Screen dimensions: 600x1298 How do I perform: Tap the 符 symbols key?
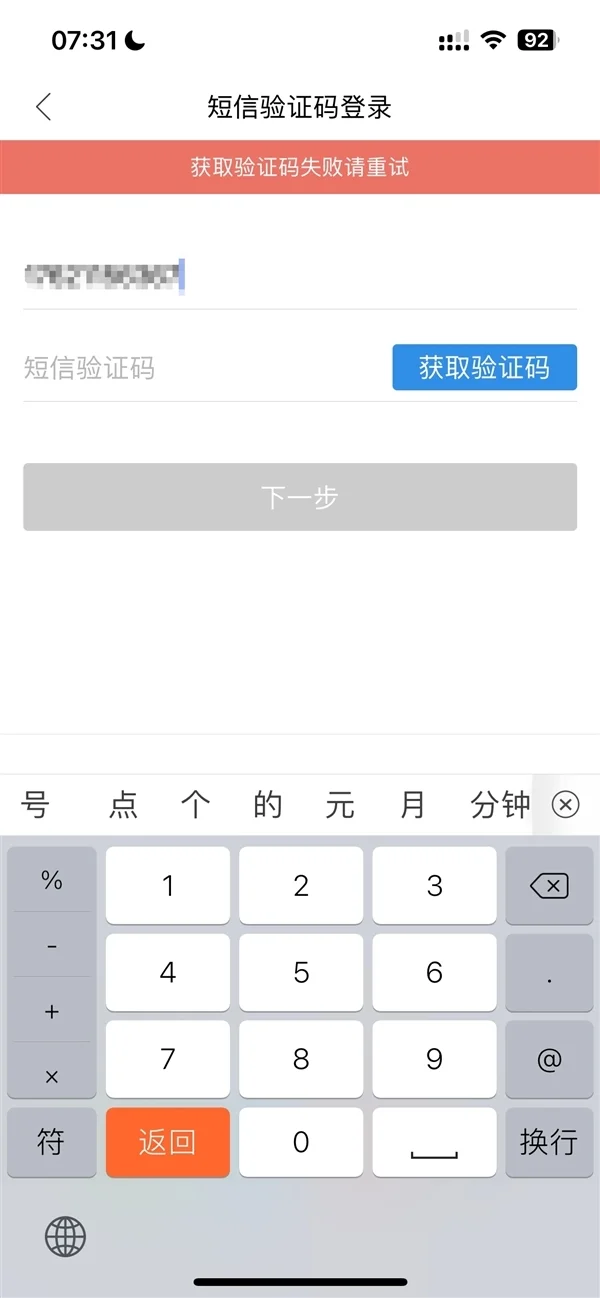point(51,1142)
